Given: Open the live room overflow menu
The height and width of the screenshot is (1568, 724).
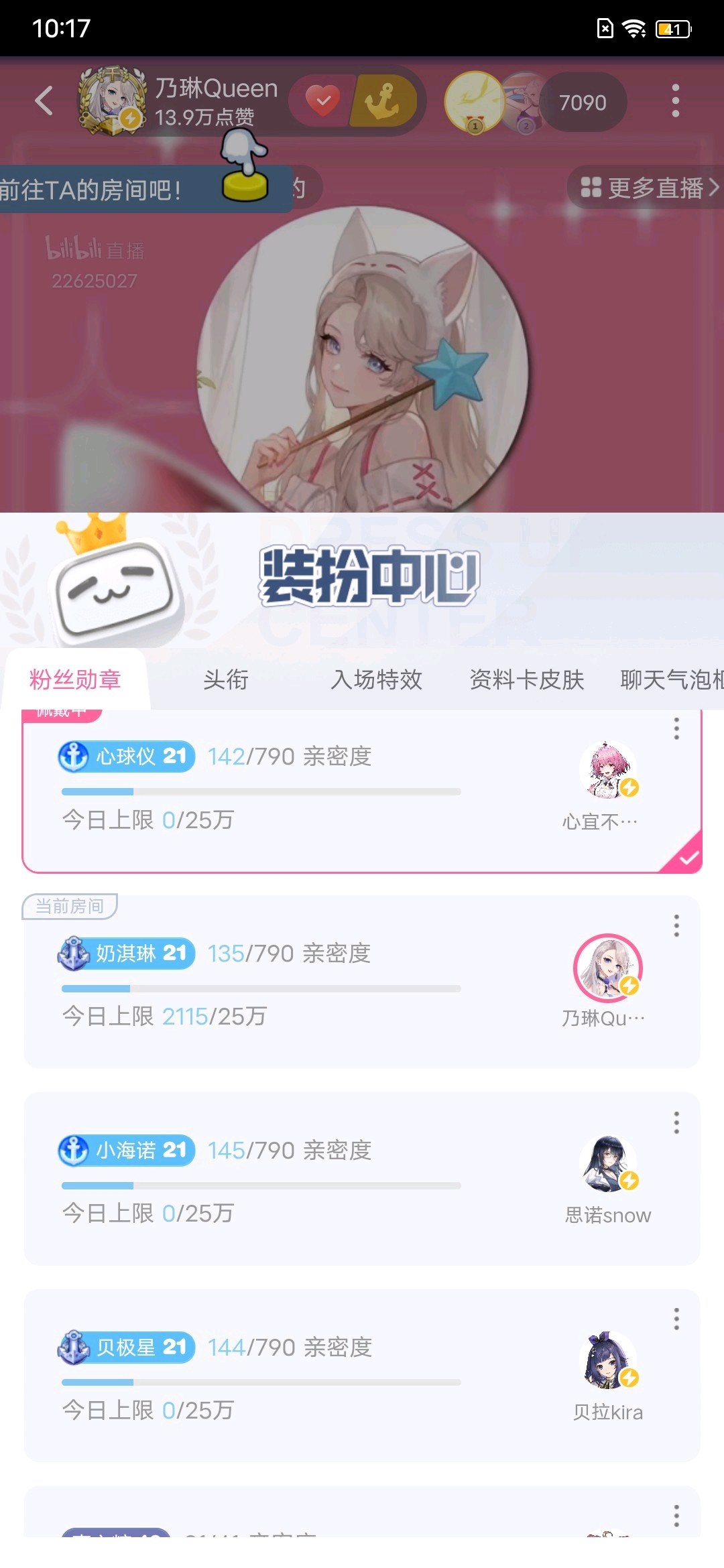Looking at the screenshot, I should 675,101.
